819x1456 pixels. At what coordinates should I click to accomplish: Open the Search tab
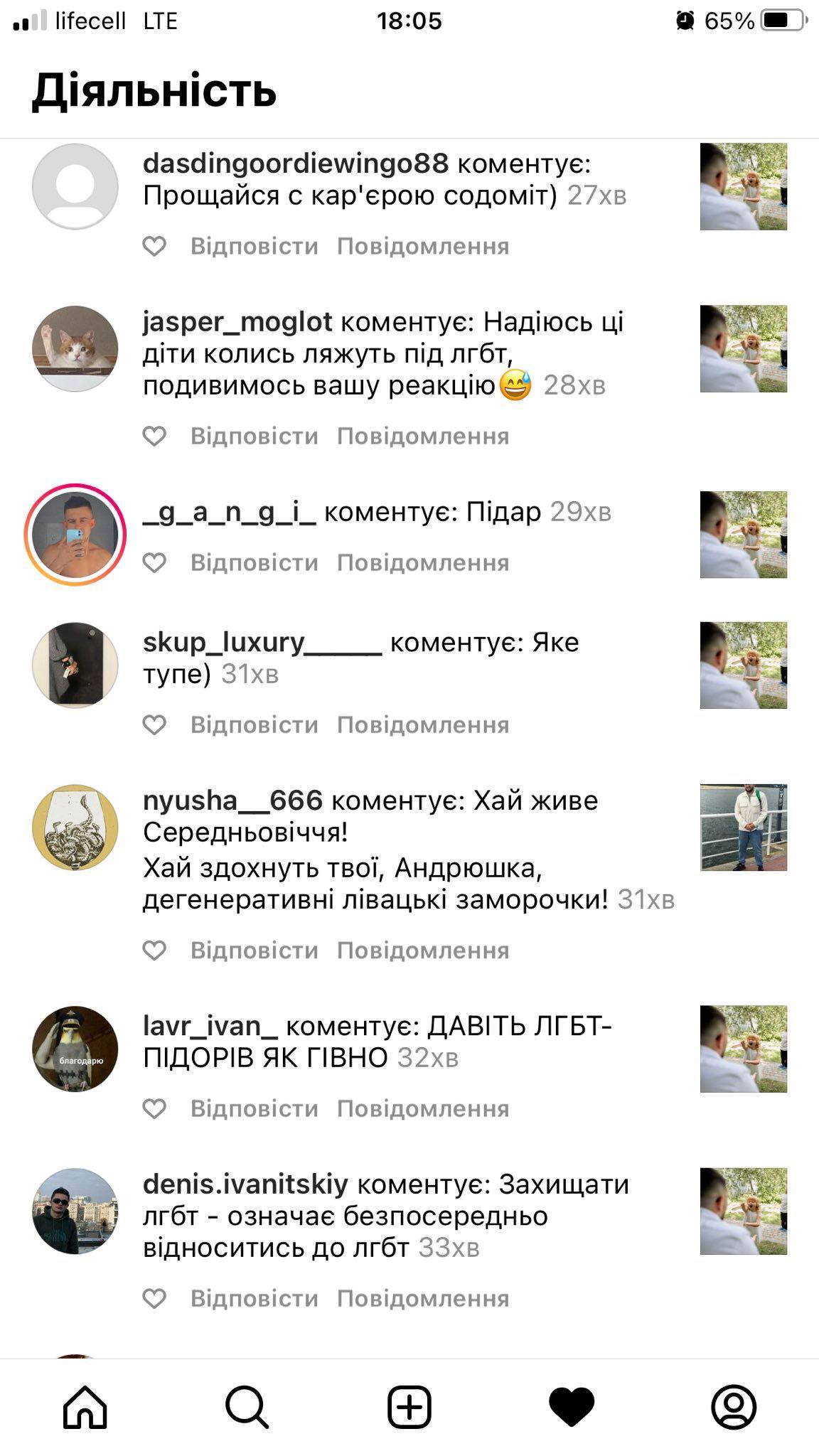pyautogui.click(x=247, y=1406)
